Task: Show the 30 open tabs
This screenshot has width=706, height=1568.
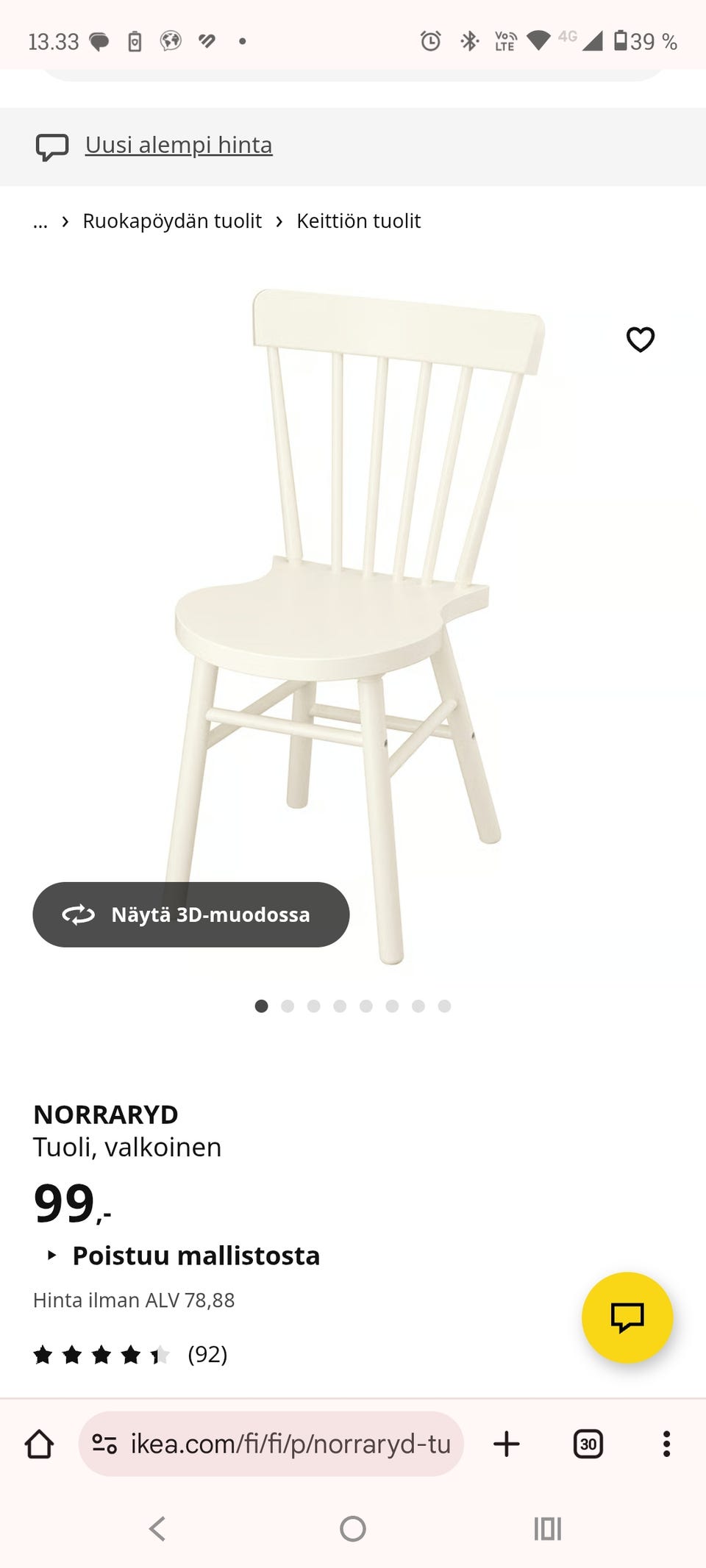Action: point(588,1444)
